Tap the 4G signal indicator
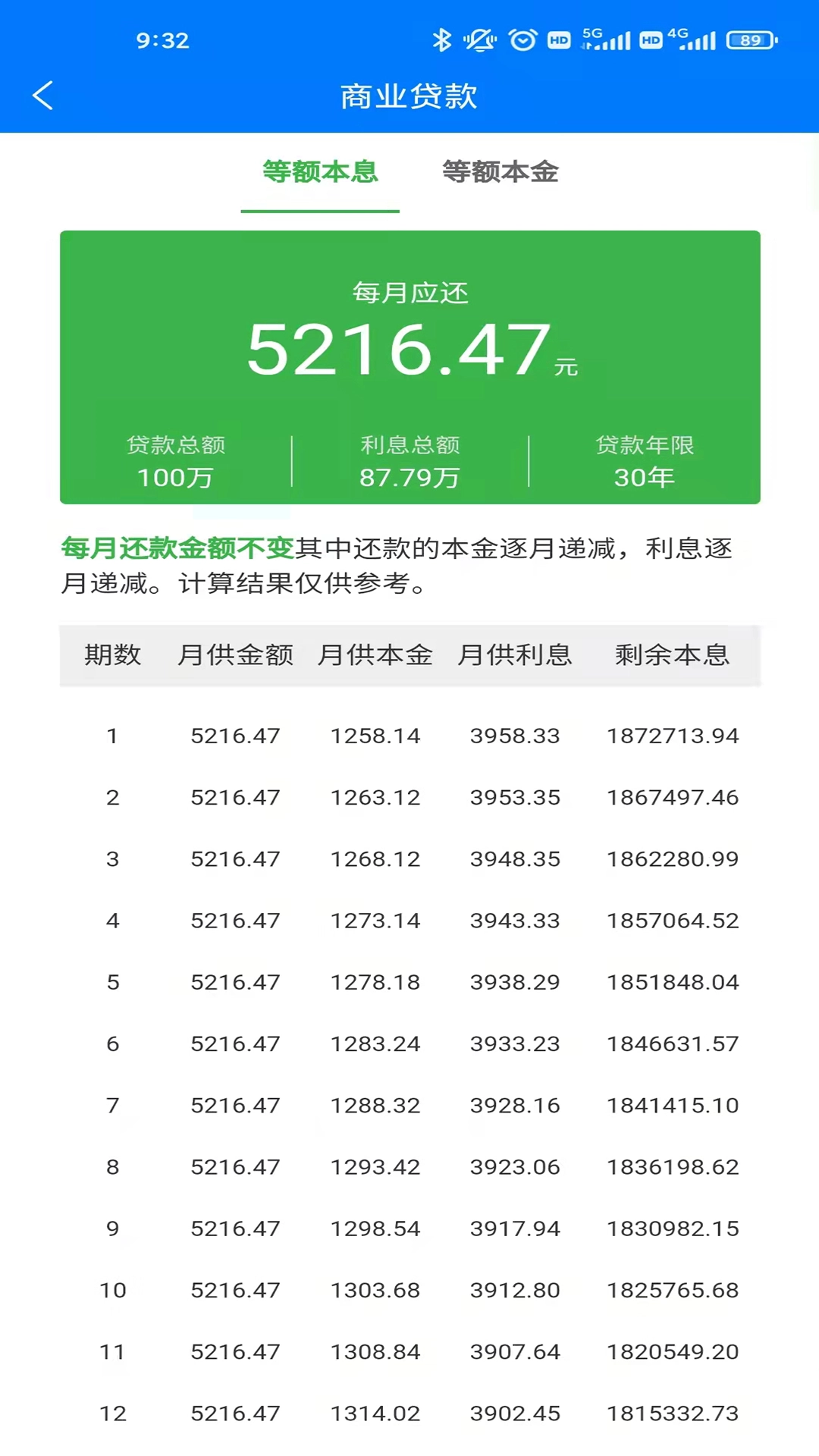Image resolution: width=819 pixels, height=1456 pixels. tap(695, 39)
